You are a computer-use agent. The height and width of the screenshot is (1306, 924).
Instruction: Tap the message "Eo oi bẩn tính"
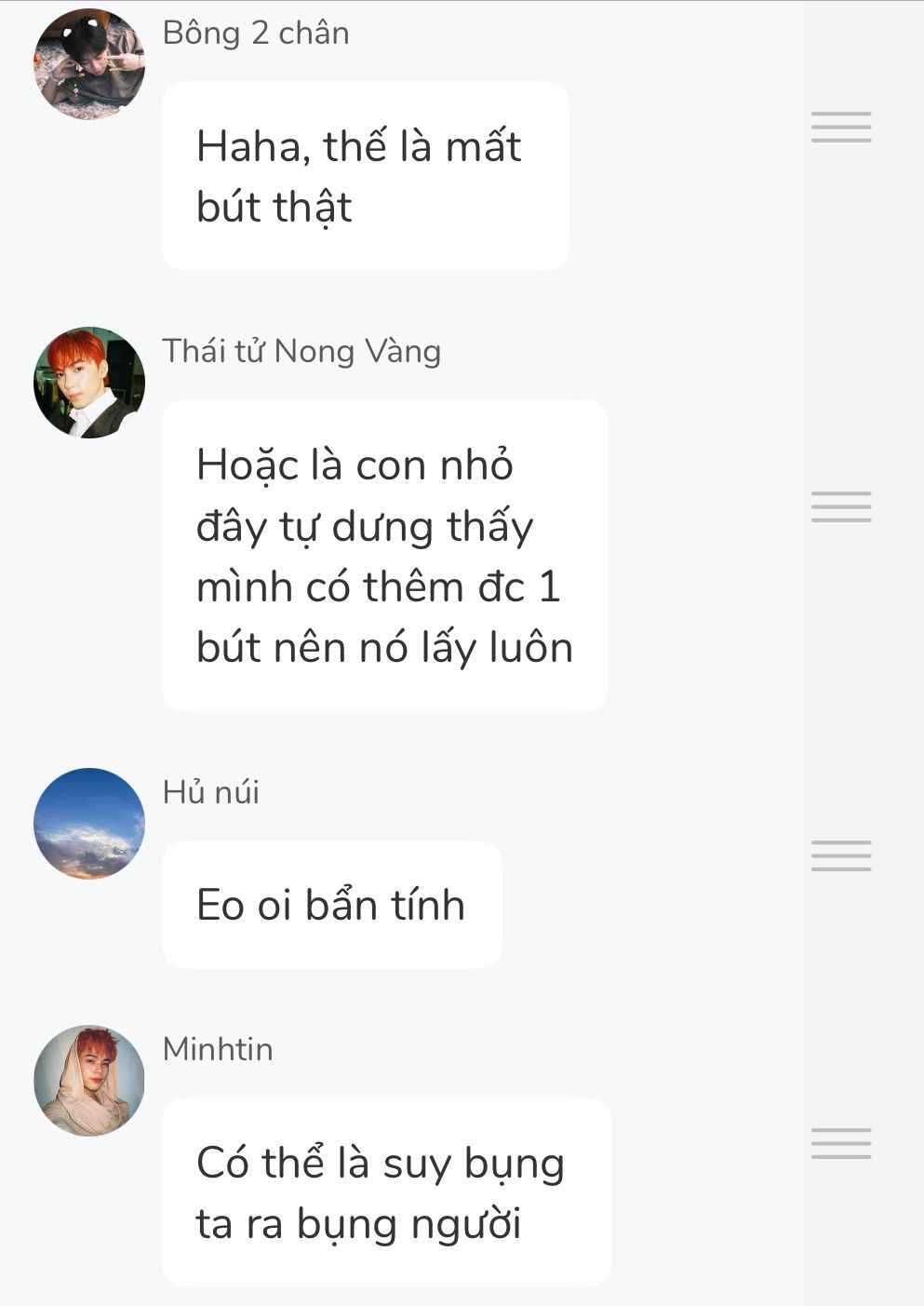point(331,905)
